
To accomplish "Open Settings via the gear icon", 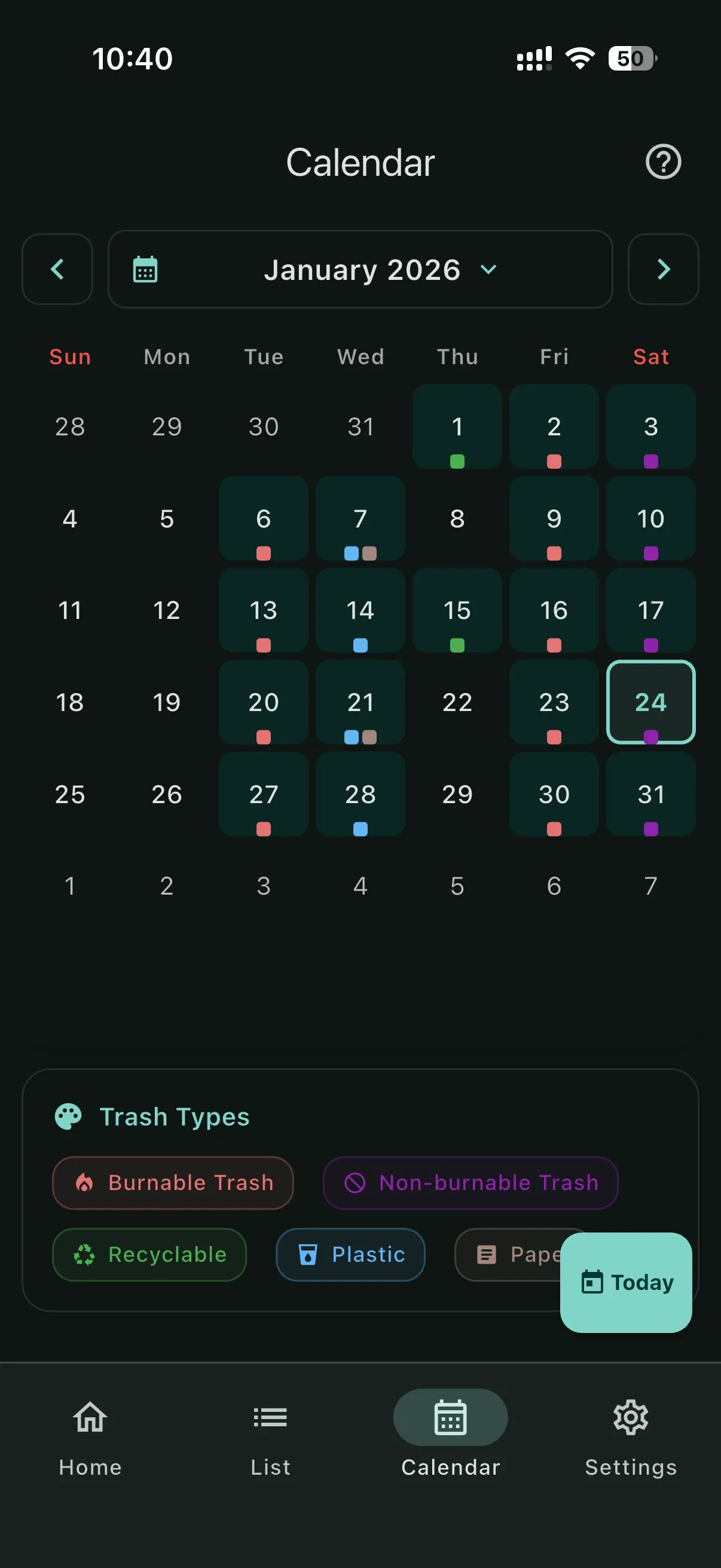I will click(630, 1418).
